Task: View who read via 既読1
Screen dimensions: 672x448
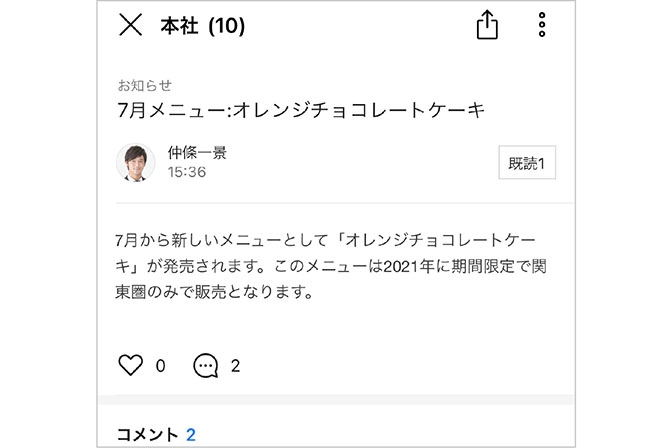Action: pyautogui.click(x=526, y=164)
